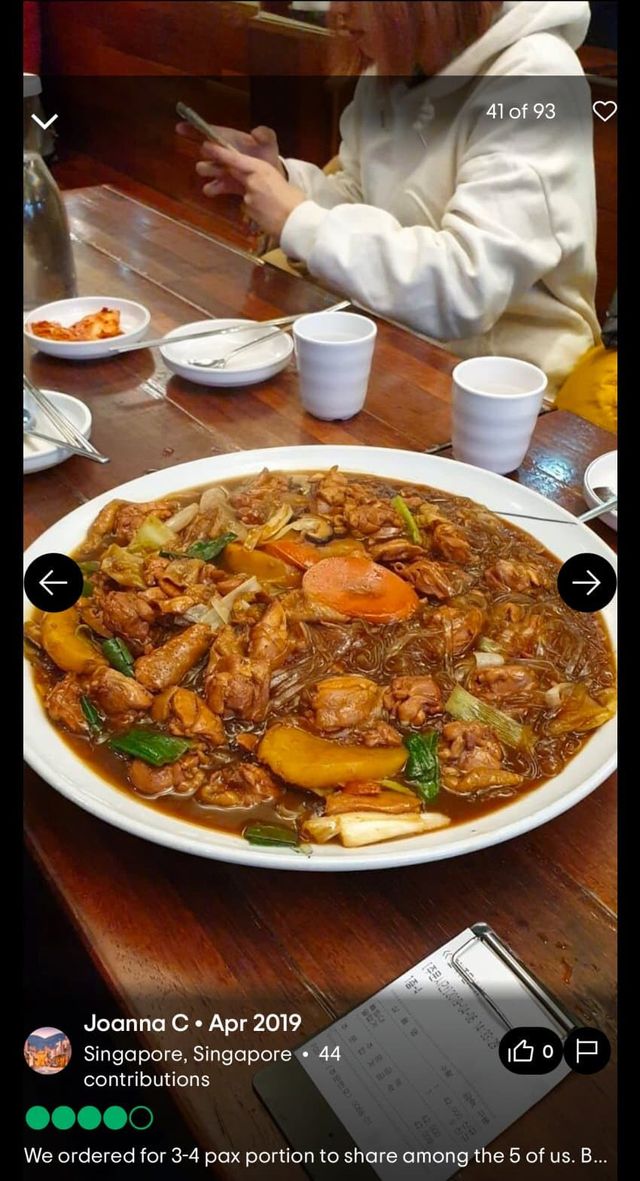Open Joanna C's profile picture
This screenshot has width=640, height=1181.
tap(48, 1051)
